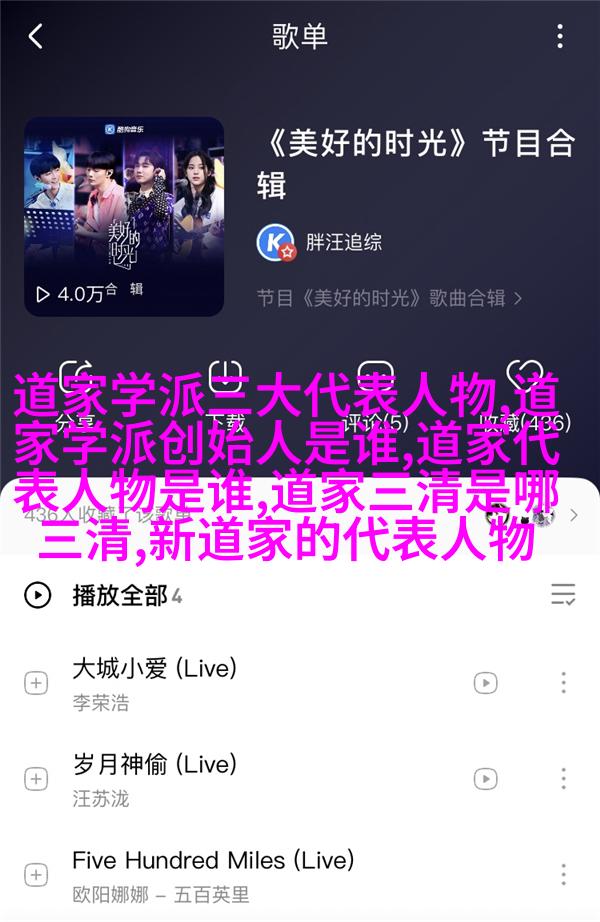Open more options for 大城小爱 (Live)
The width and height of the screenshot is (600, 922).
[x=563, y=683]
